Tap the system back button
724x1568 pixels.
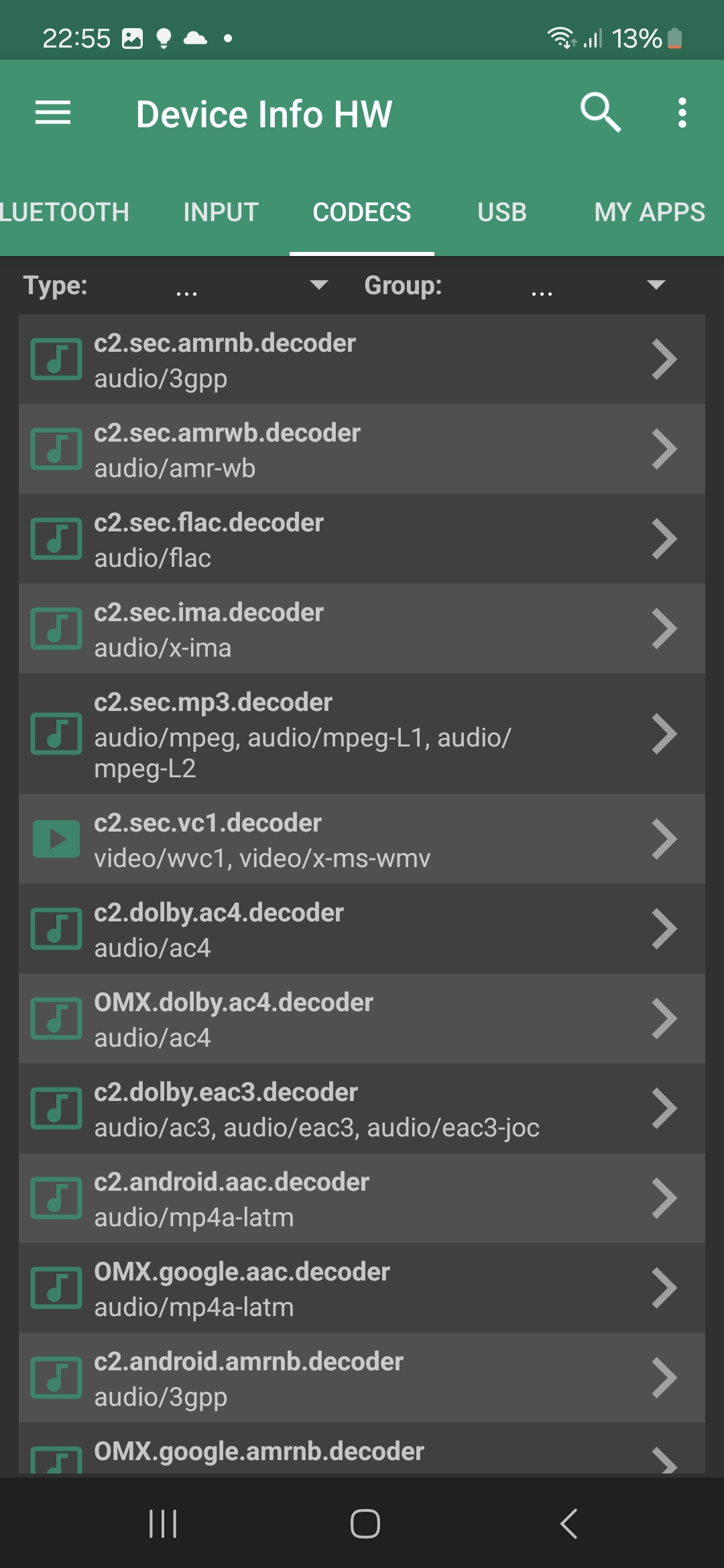568,1524
